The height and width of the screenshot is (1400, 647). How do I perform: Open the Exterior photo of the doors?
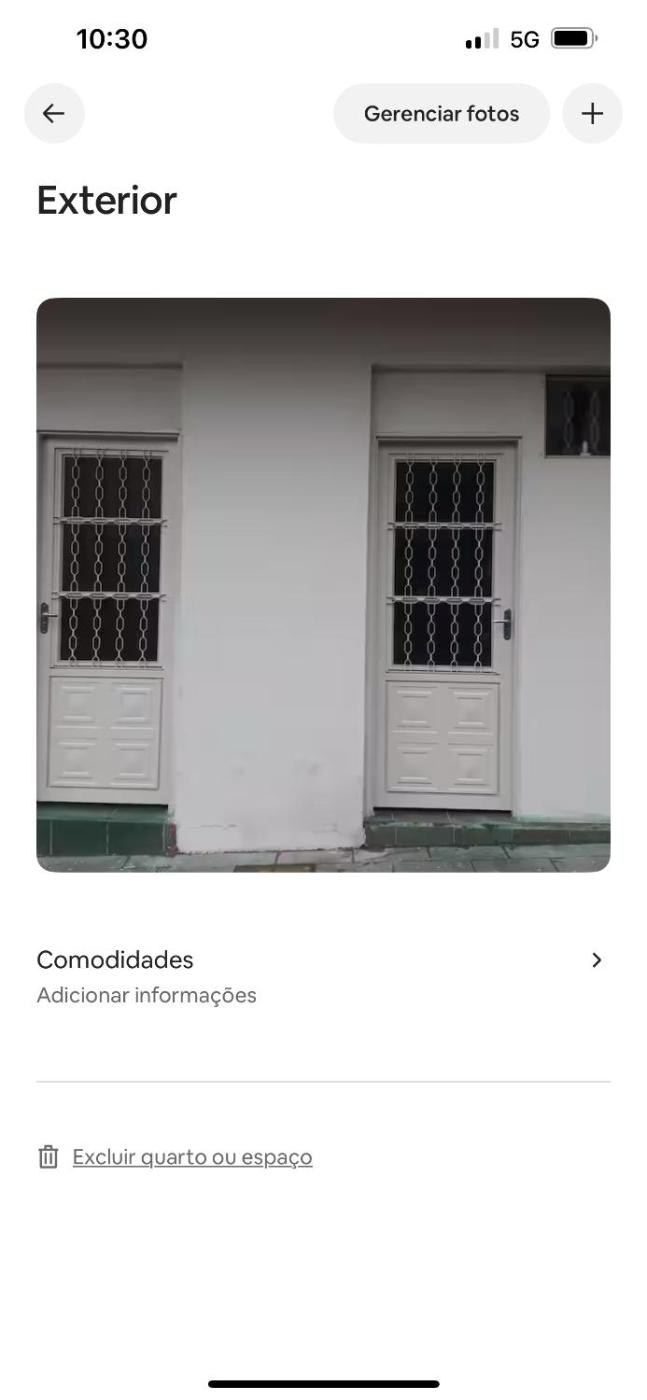(323, 585)
